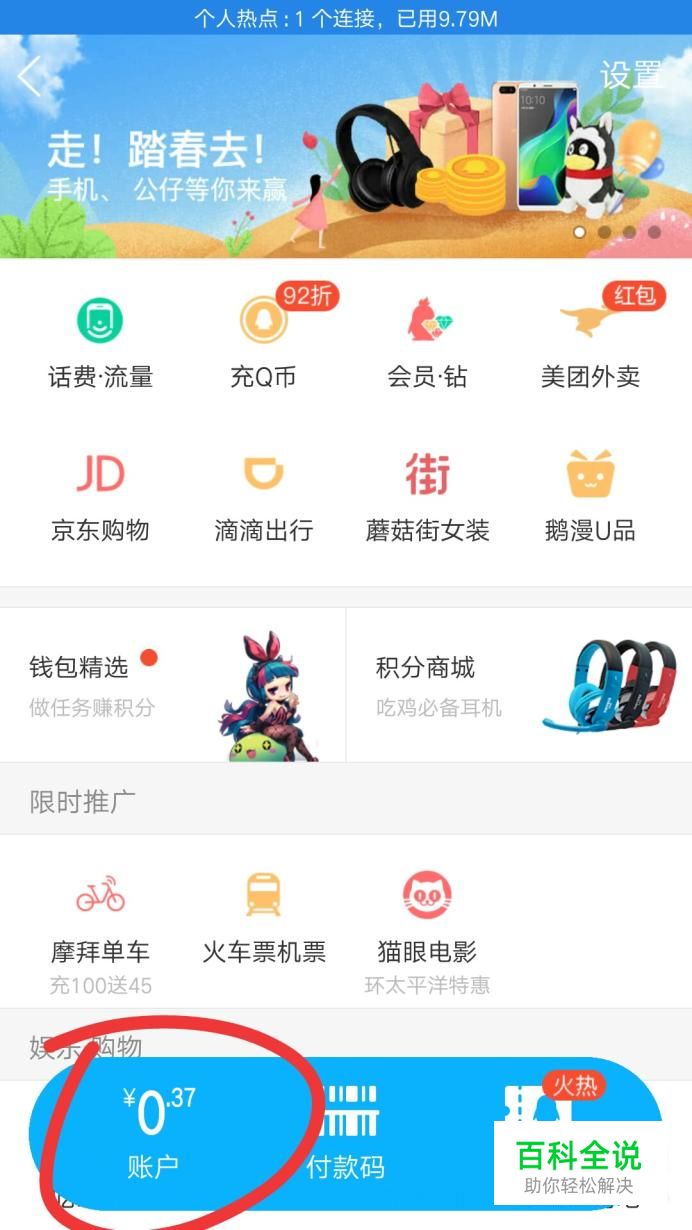Viewport: 692px width, 1230px height.
Task: Launch 美团外卖 food delivery
Action: click(x=590, y=342)
